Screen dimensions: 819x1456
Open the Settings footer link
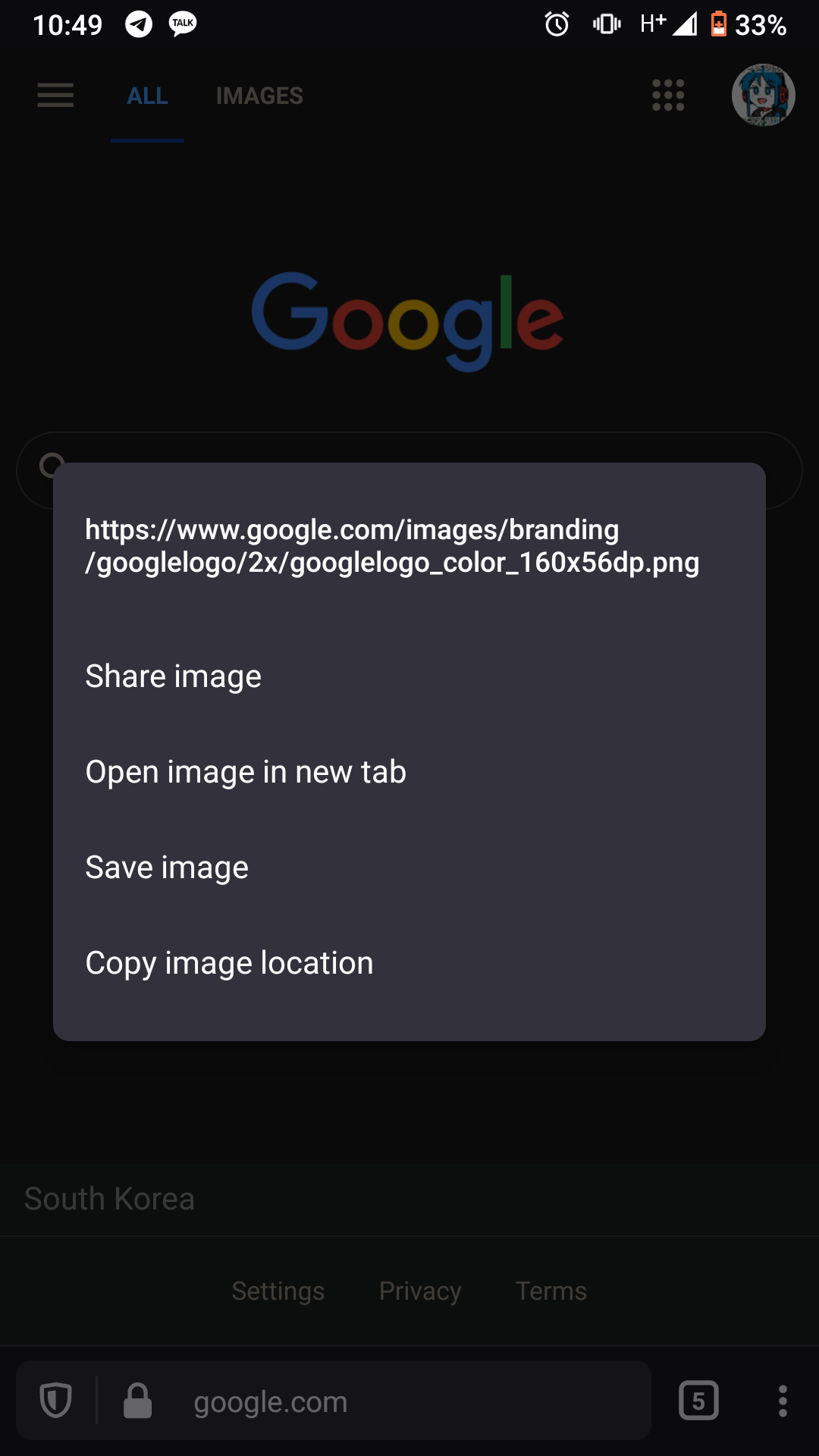tap(278, 1291)
